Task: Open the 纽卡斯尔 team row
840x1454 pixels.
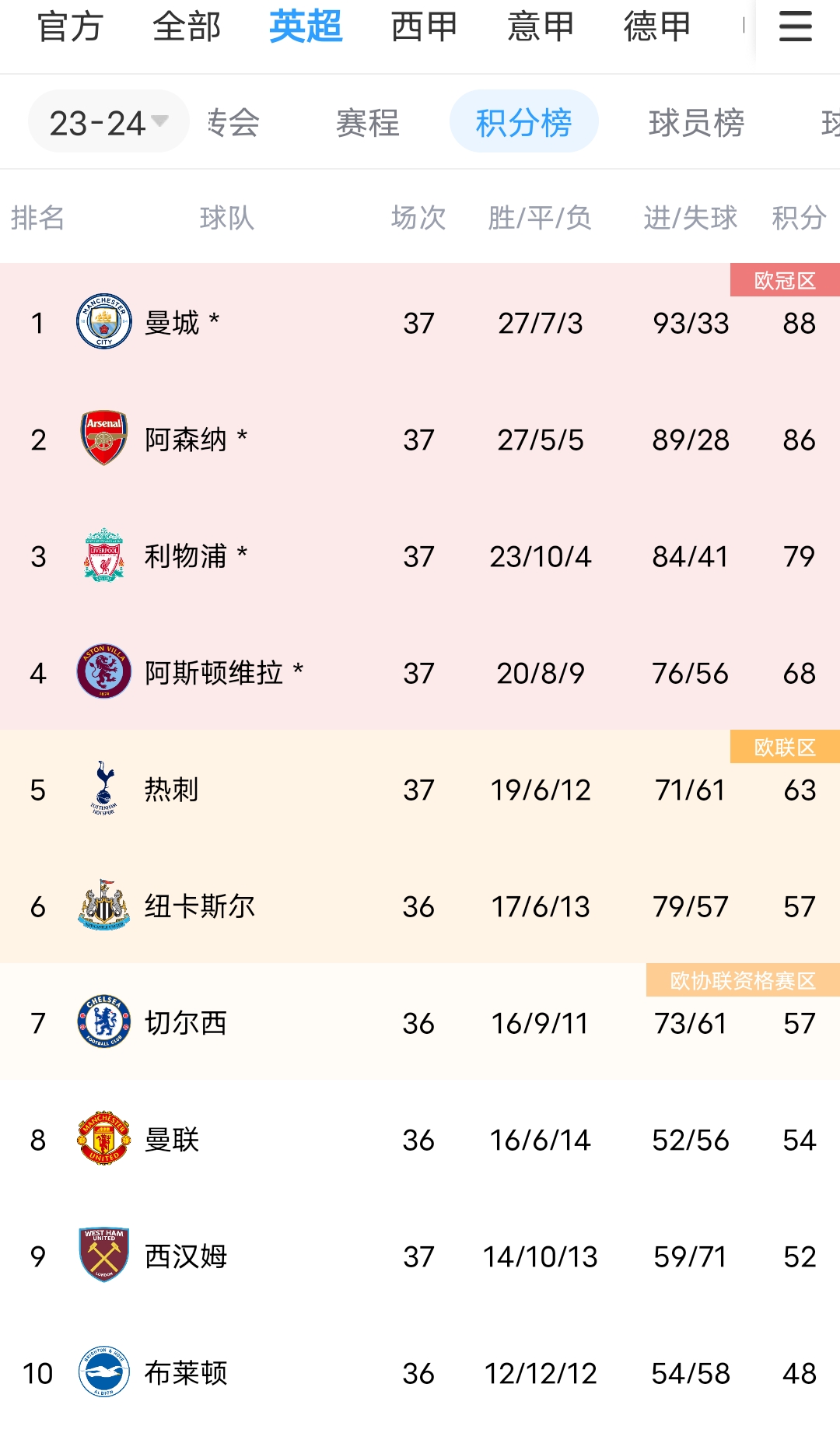Action: 420,906
